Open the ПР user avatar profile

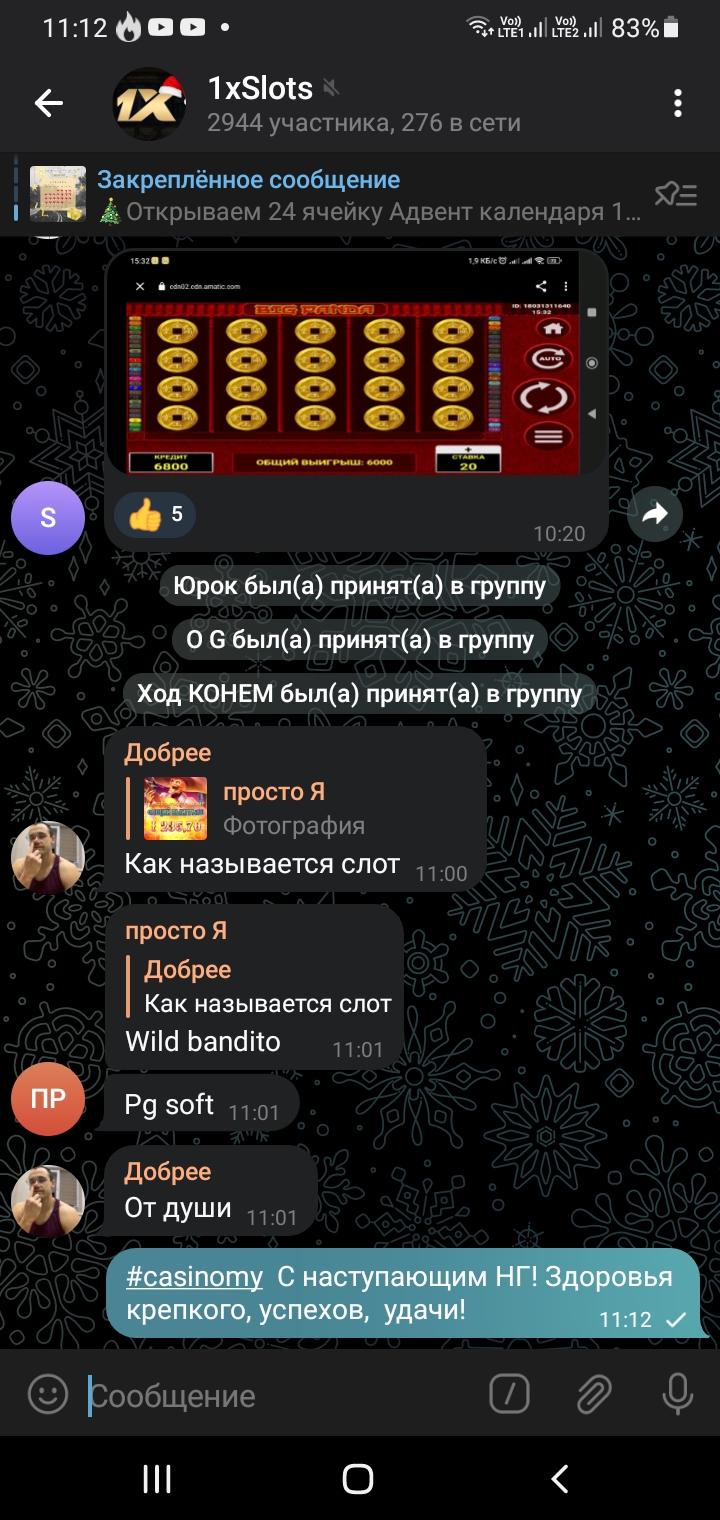[48, 1100]
